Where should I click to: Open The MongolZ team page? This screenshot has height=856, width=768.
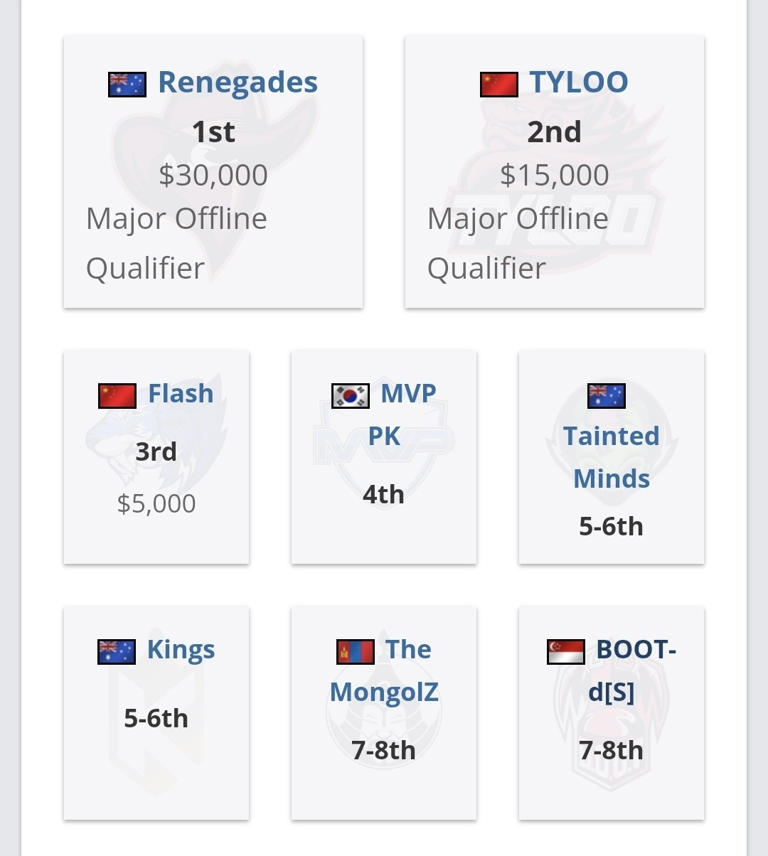tap(384, 670)
